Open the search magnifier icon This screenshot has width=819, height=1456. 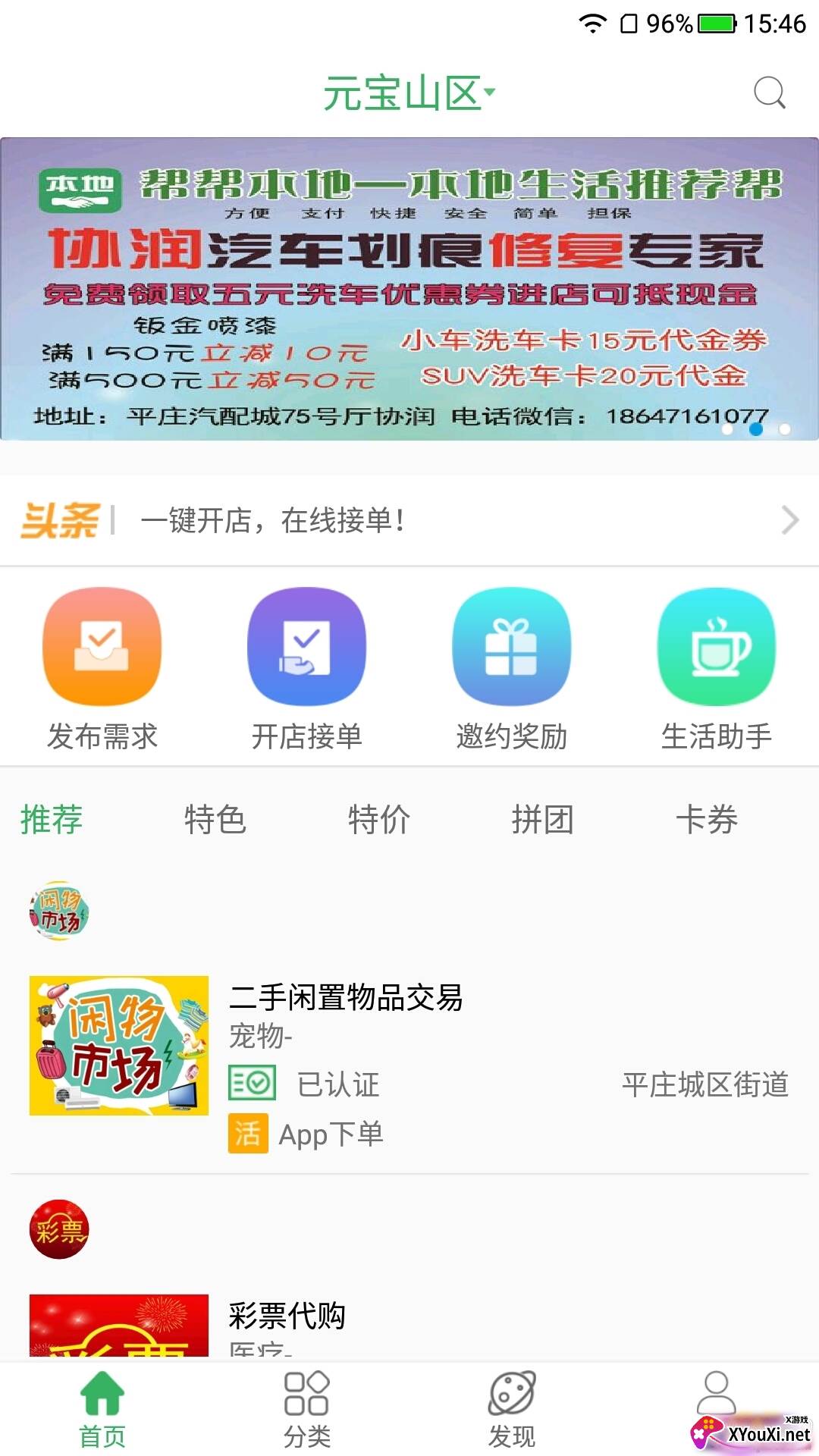click(x=770, y=93)
